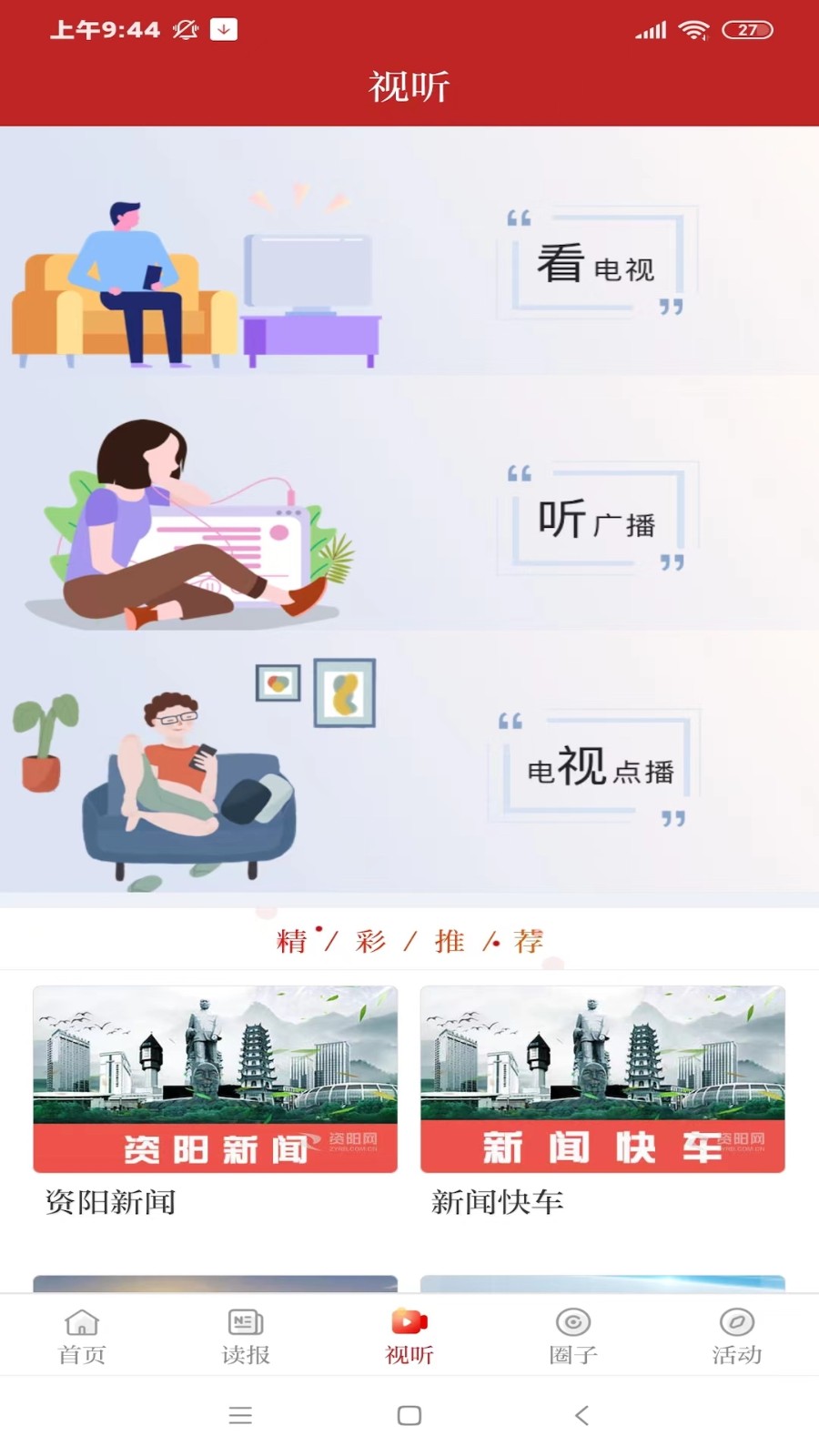This screenshot has width=819, height=1456.
Task: Select the 视听 tab
Action: [x=409, y=1336]
